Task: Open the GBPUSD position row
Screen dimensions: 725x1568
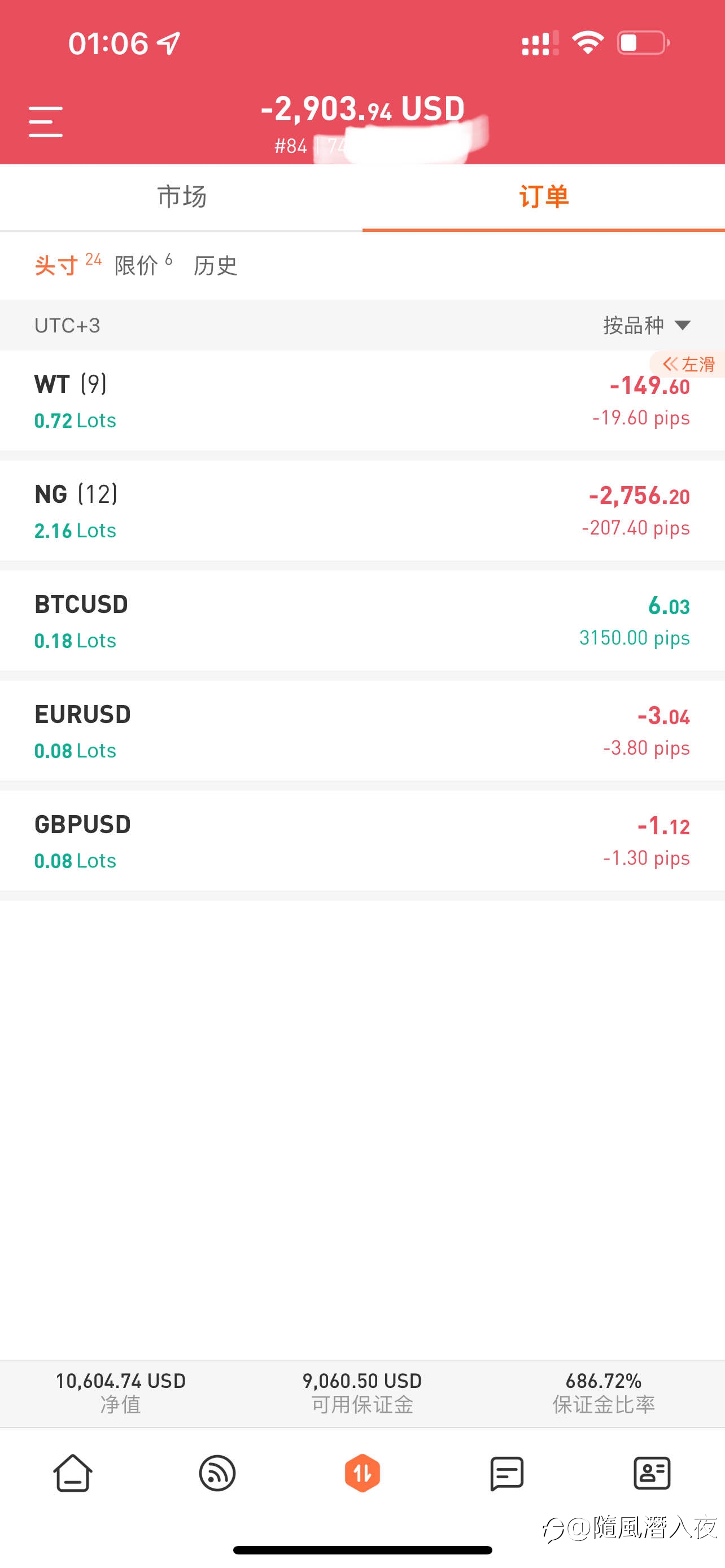Action: [362, 841]
